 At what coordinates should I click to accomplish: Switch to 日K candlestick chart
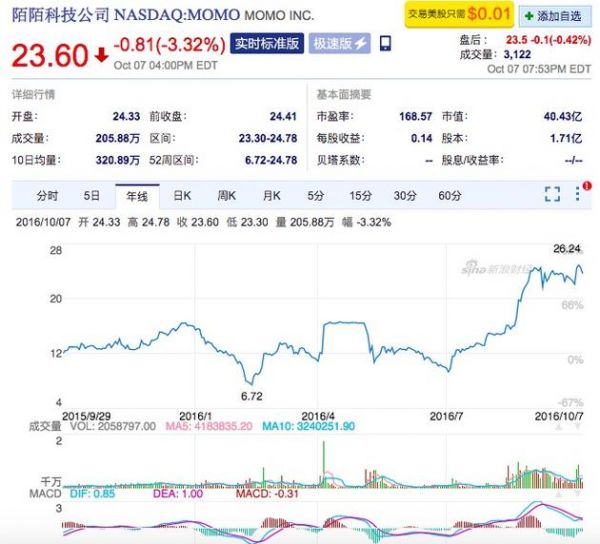pyautogui.click(x=181, y=194)
